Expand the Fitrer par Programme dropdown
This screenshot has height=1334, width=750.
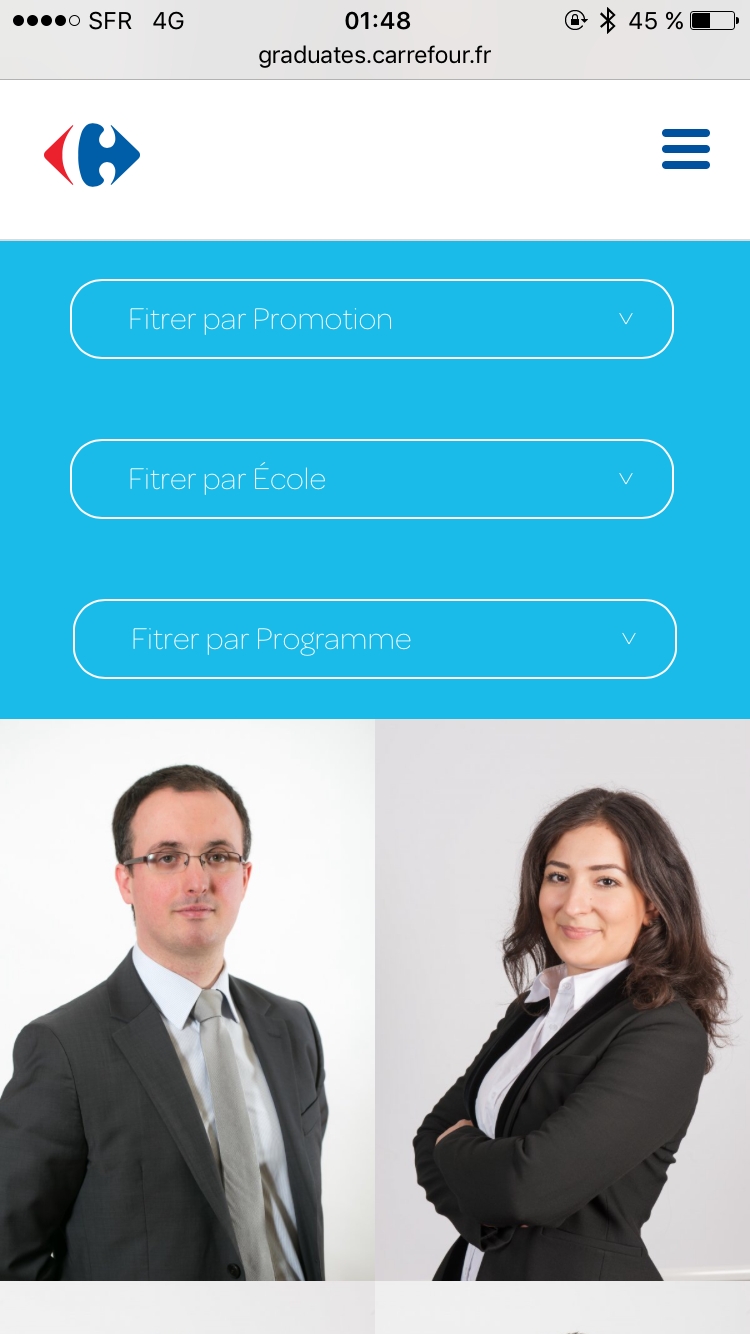(x=374, y=639)
